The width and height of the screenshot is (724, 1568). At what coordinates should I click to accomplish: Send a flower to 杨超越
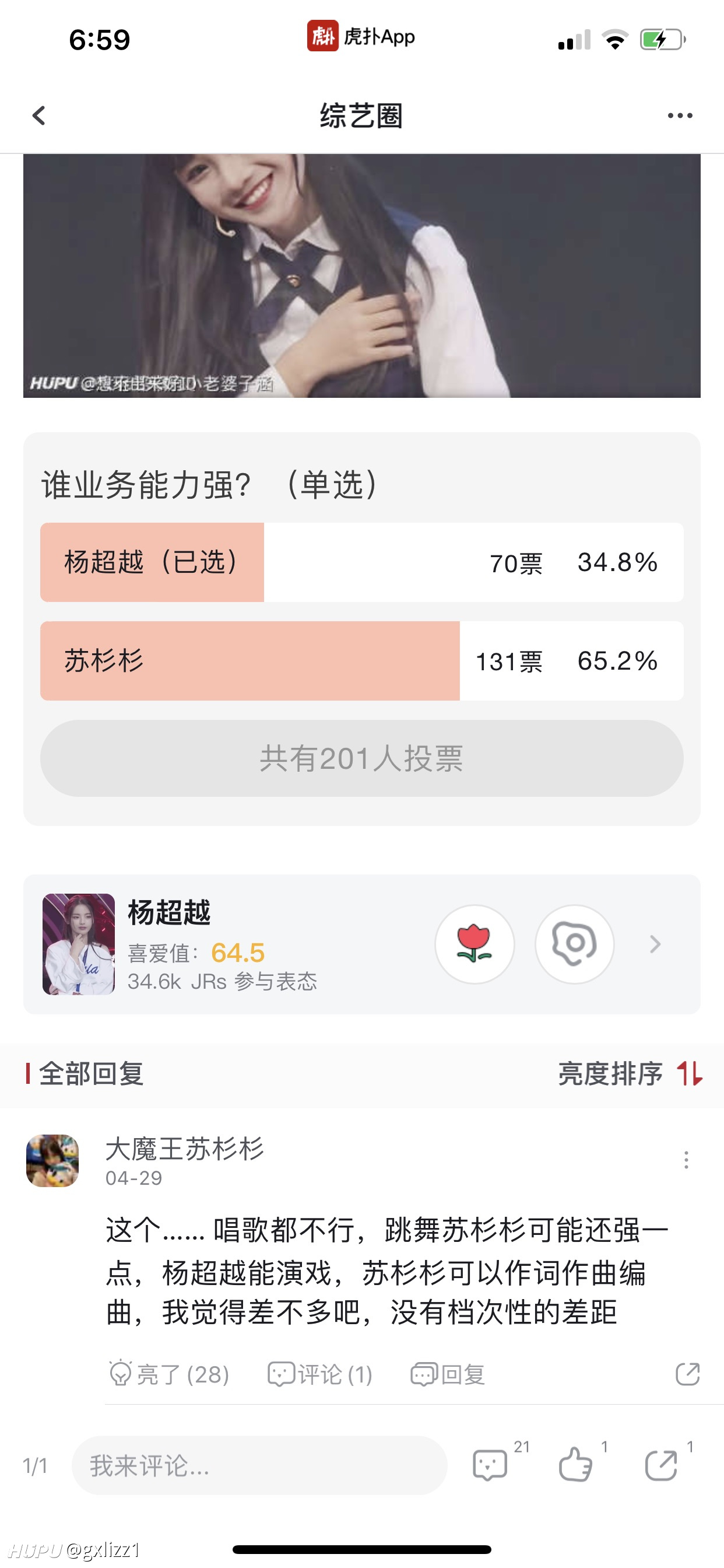click(474, 943)
